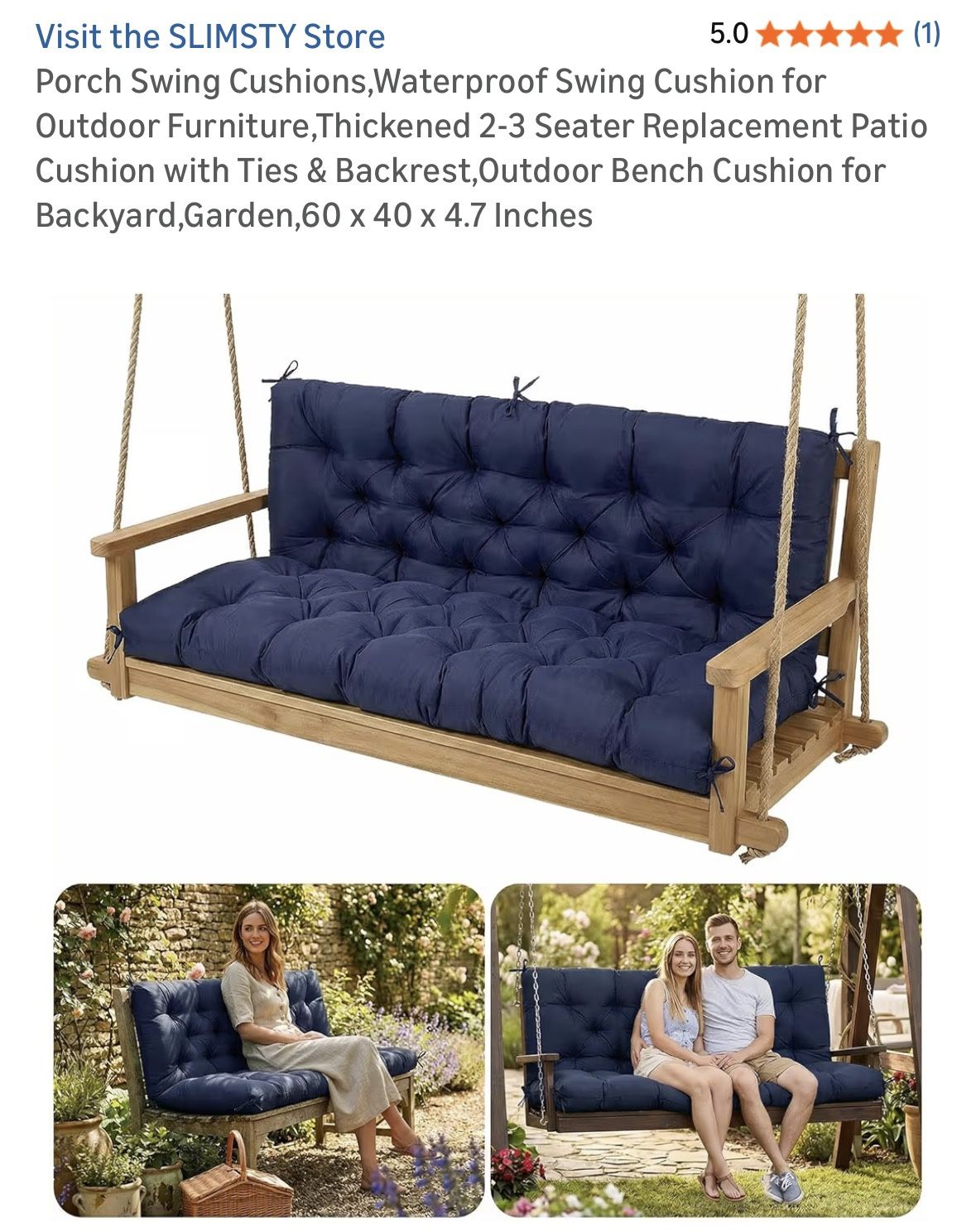Open the 5.0 star rating reviews
Screen dimensions: 976x1232
coord(826,34)
